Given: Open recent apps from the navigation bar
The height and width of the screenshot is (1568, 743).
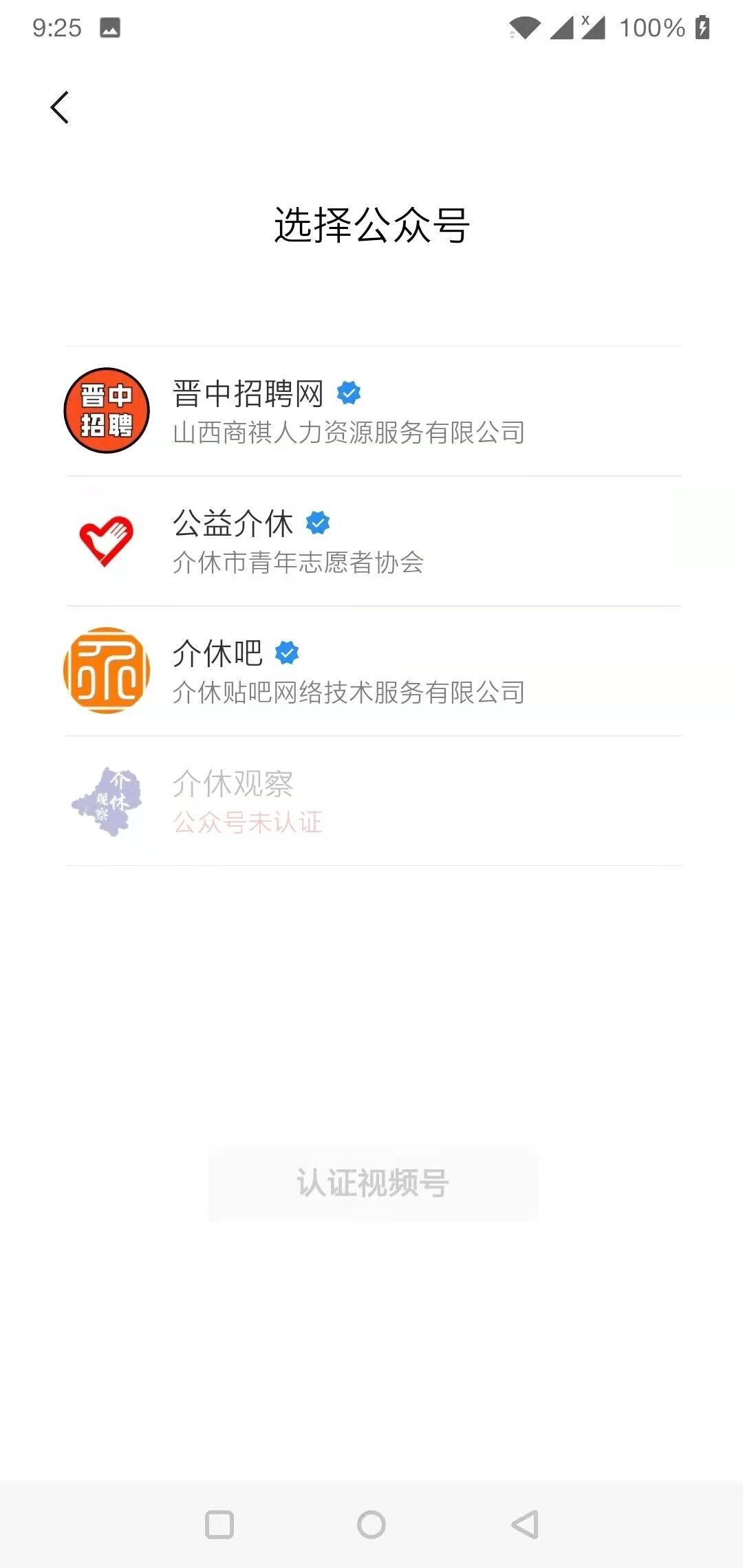Looking at the screenshot, I should point(219,1525).
